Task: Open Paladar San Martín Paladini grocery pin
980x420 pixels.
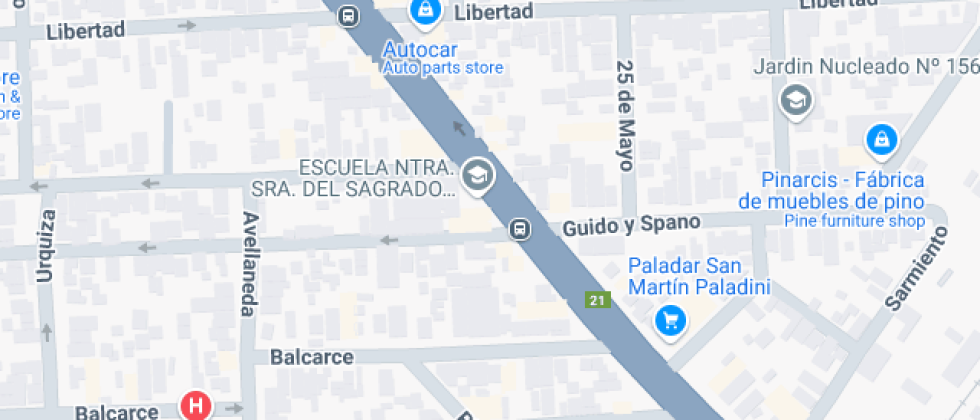Action: [x=667, y=320]
